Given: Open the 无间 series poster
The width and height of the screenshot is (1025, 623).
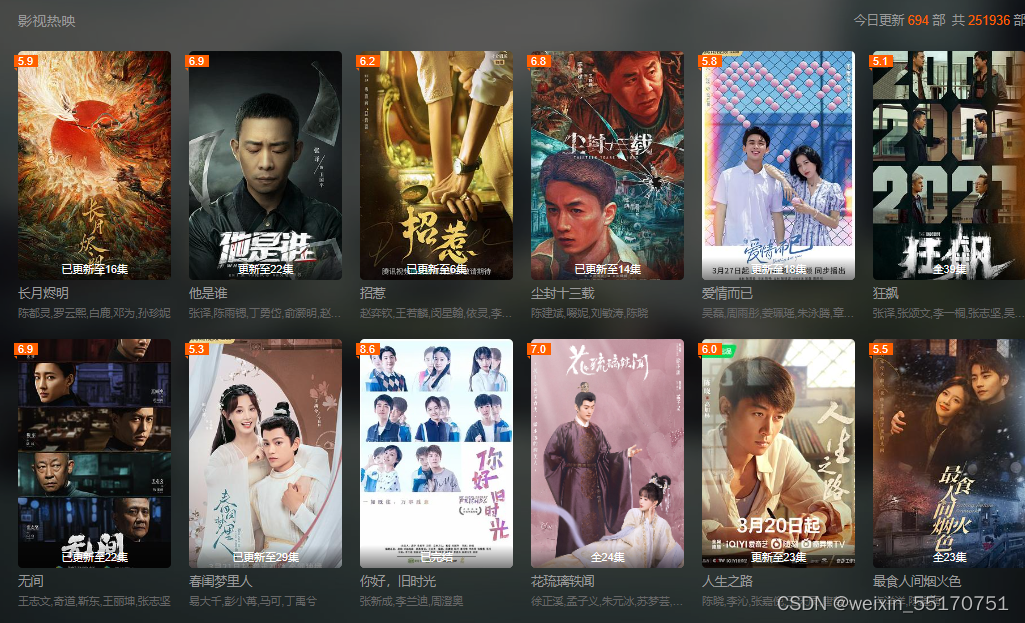Looking at the screenshot, I should (x=94, y=453).
